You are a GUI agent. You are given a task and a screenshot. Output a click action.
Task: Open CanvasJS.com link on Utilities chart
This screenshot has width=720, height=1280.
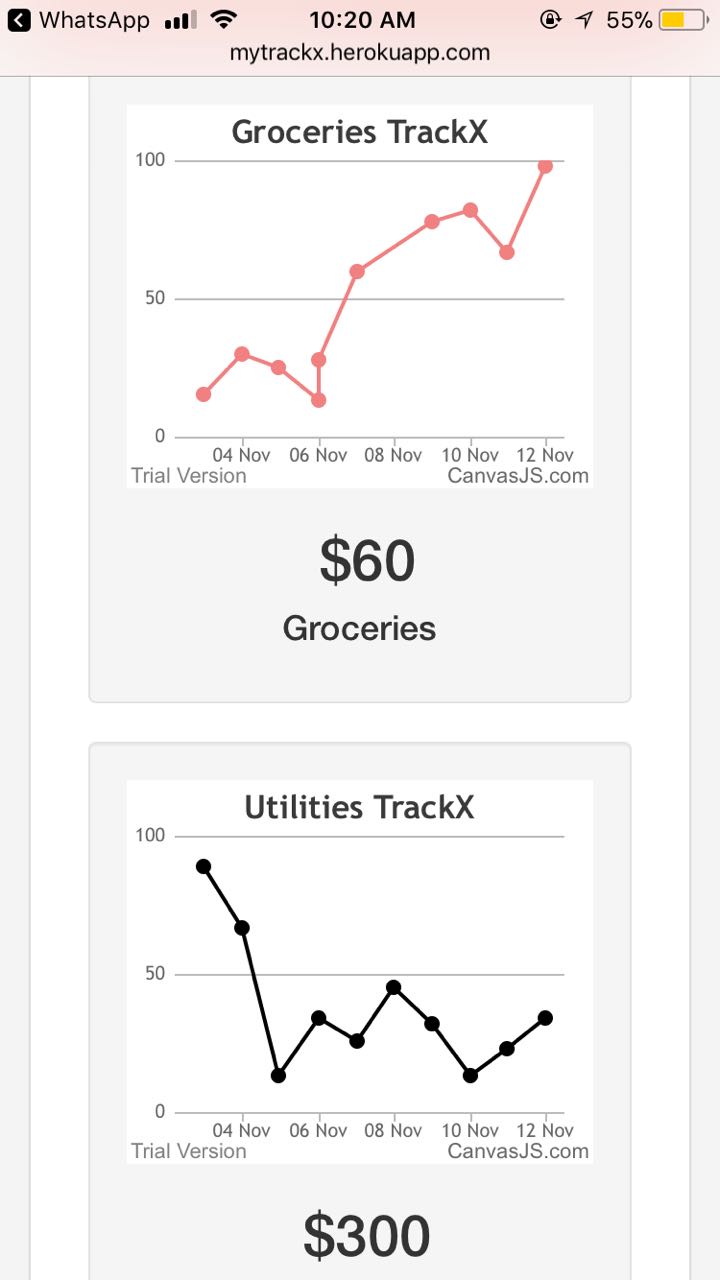pyautogui.click(x=517, y=1151)
